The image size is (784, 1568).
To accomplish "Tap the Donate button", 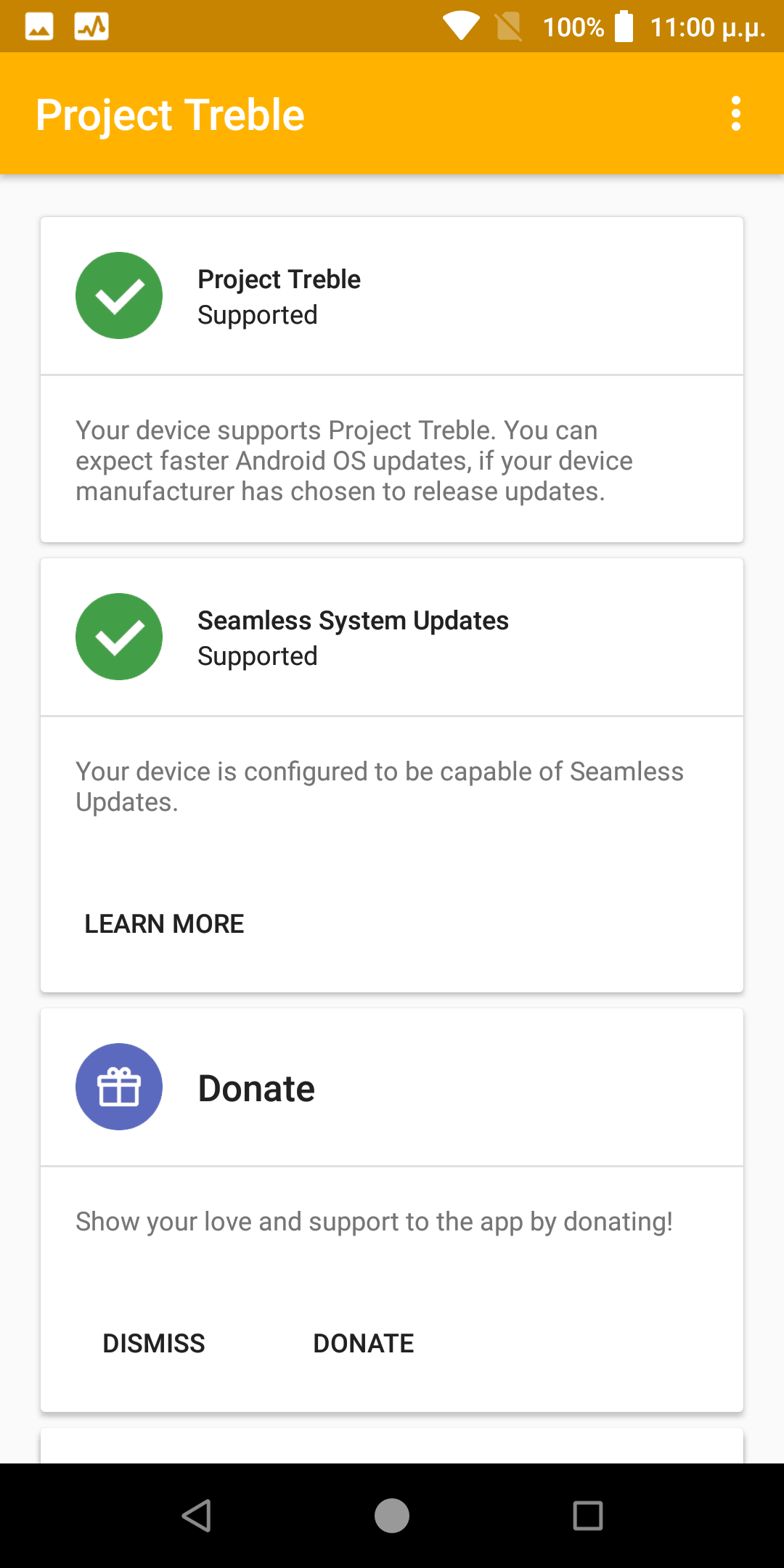I will coord(363,1344).
